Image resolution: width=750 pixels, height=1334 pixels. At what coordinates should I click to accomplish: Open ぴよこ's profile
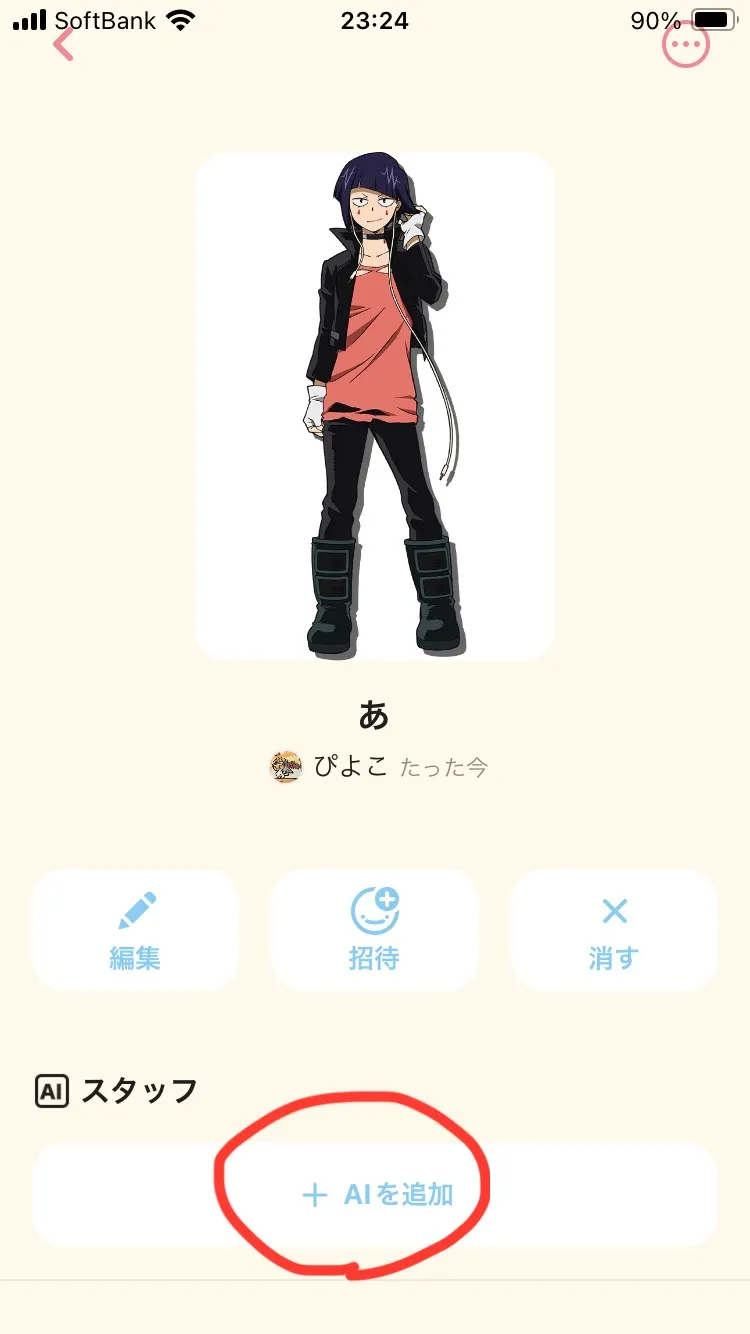329,767
